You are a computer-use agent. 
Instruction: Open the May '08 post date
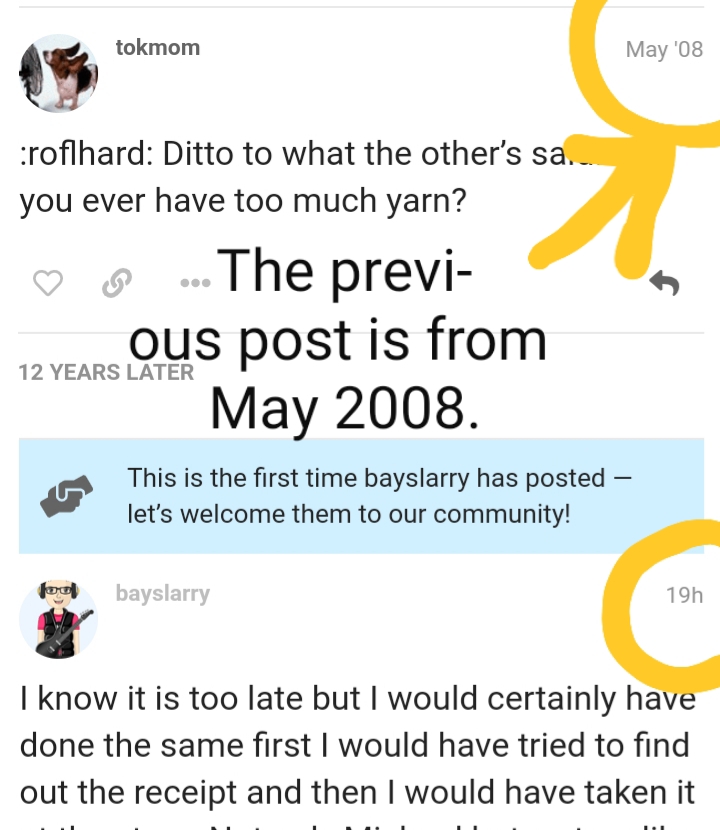pos(664,49)
